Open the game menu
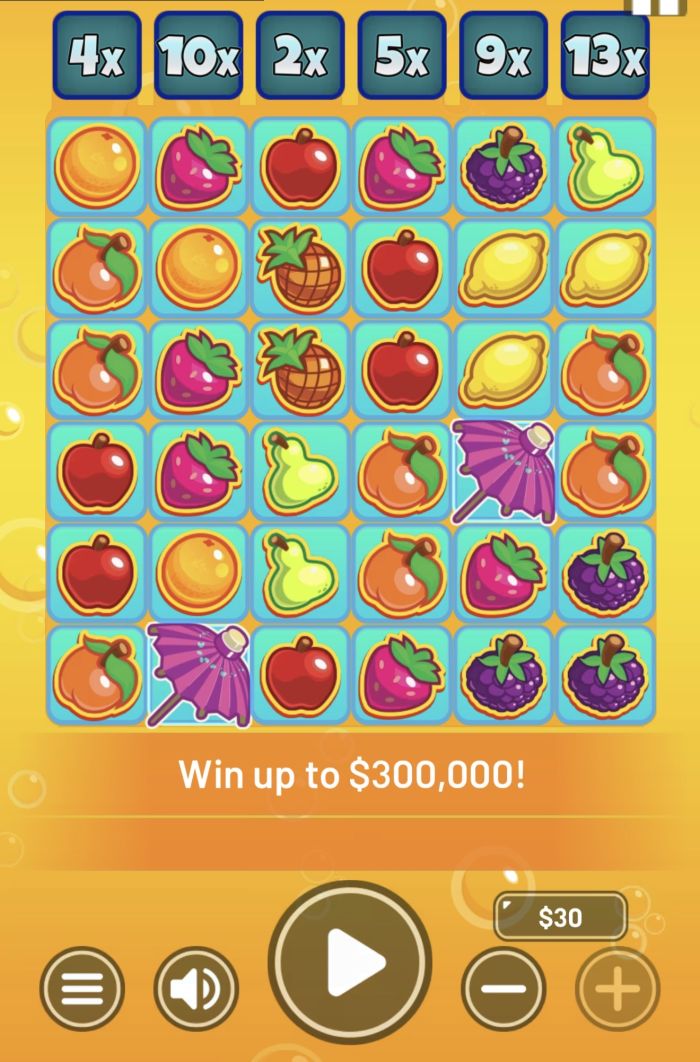Screen dimensions: 700x1062 point(82,989)
